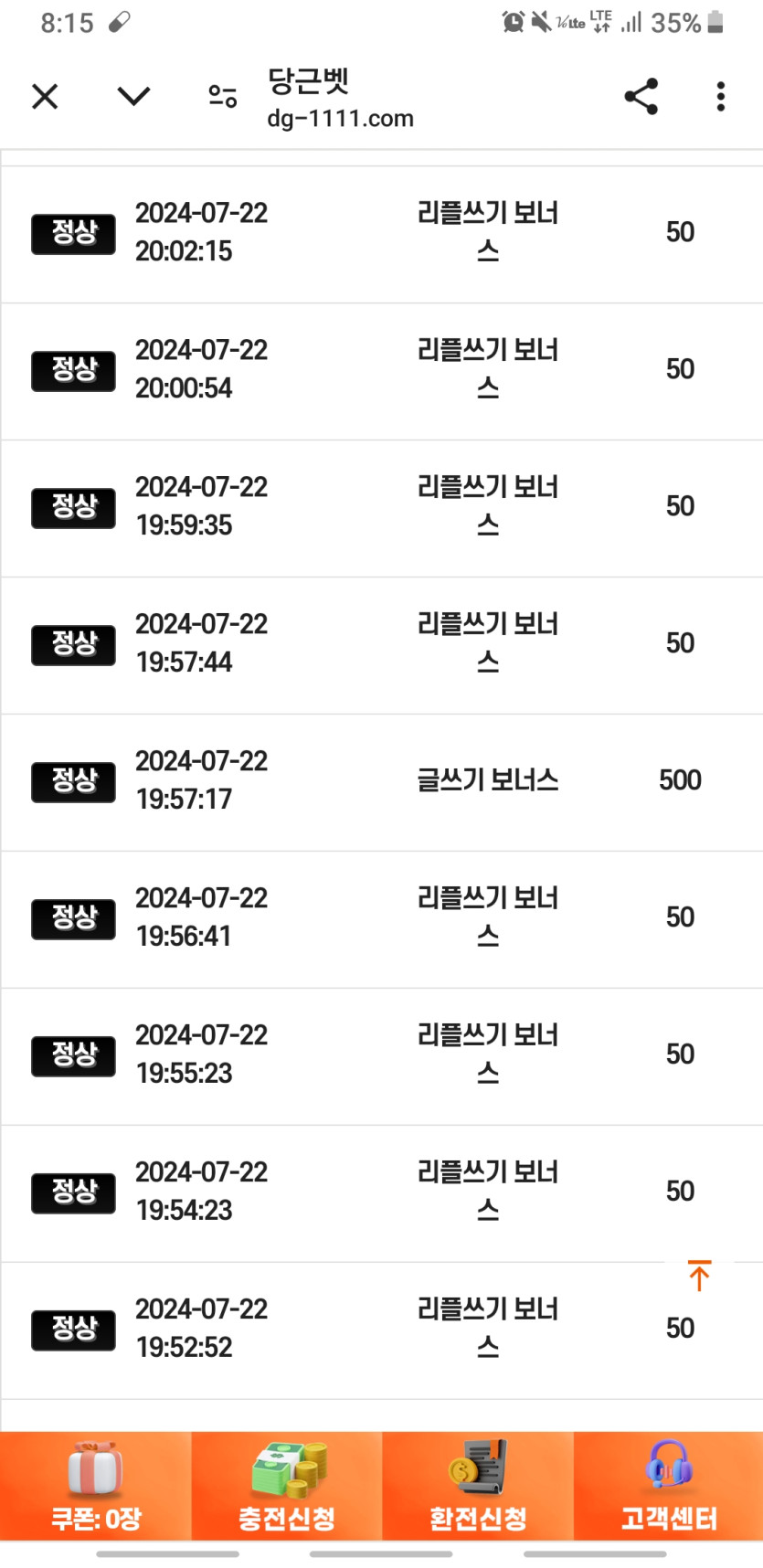This screenshot has width=763, height=1568.
Task: Close the in-app browser tab
Action: pos(45,96)
